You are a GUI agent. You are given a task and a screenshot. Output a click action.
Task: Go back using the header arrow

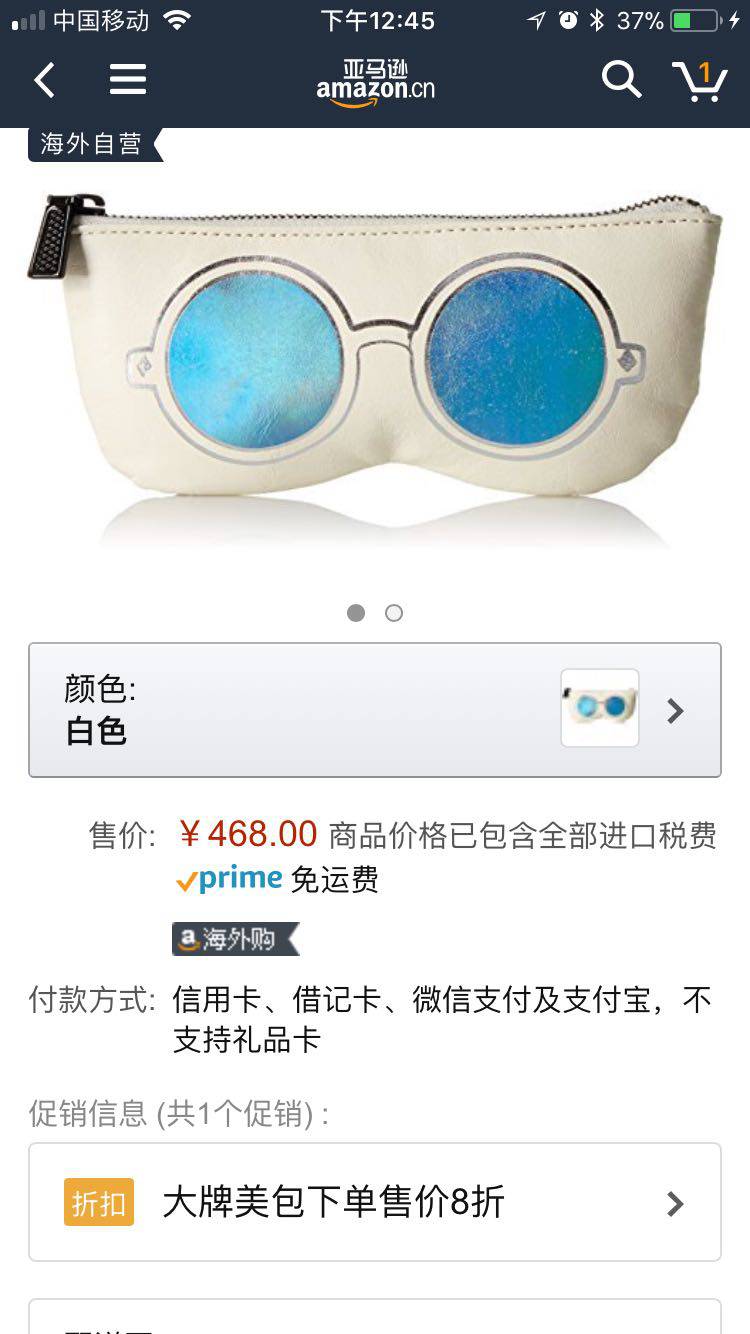(x=45, y=80)
